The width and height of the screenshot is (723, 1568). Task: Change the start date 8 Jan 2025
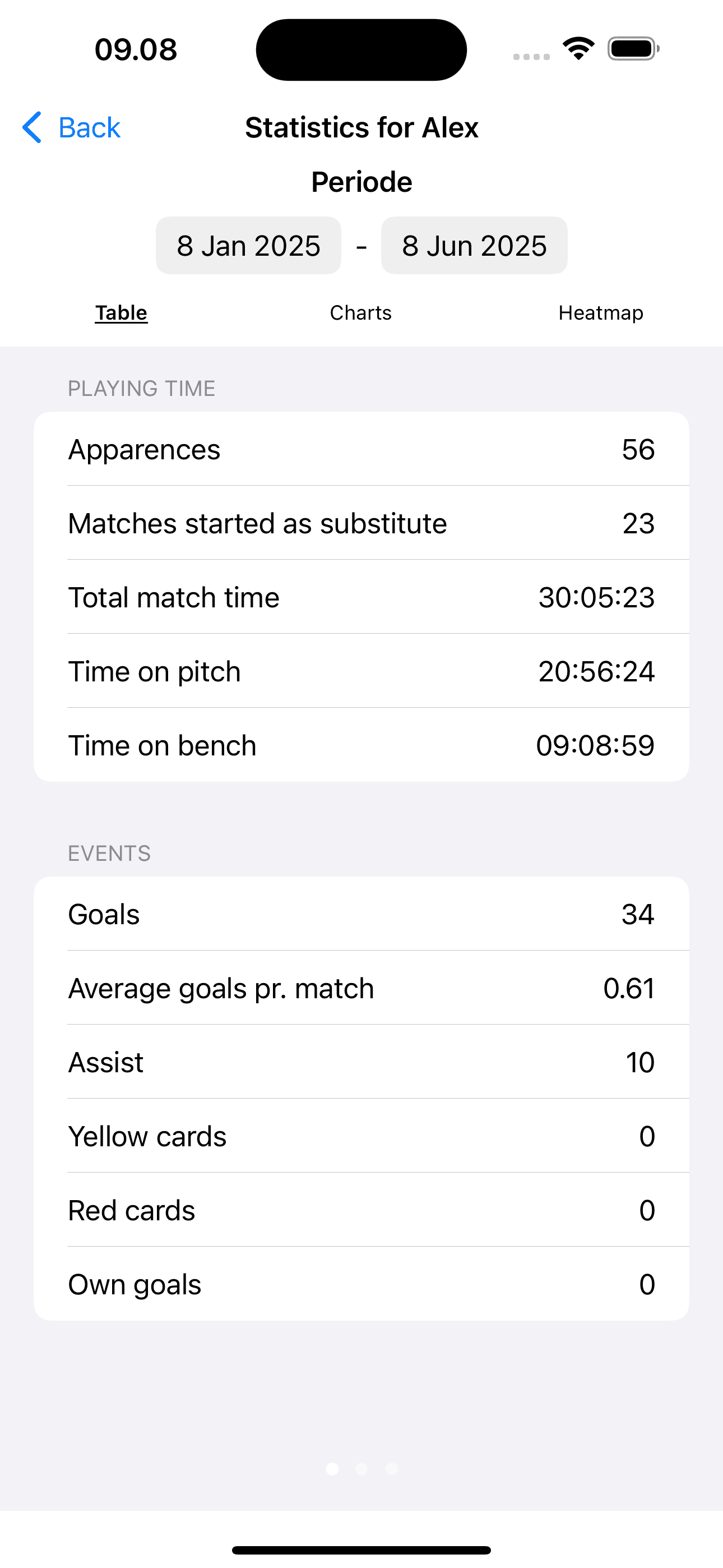click(248, 245)
